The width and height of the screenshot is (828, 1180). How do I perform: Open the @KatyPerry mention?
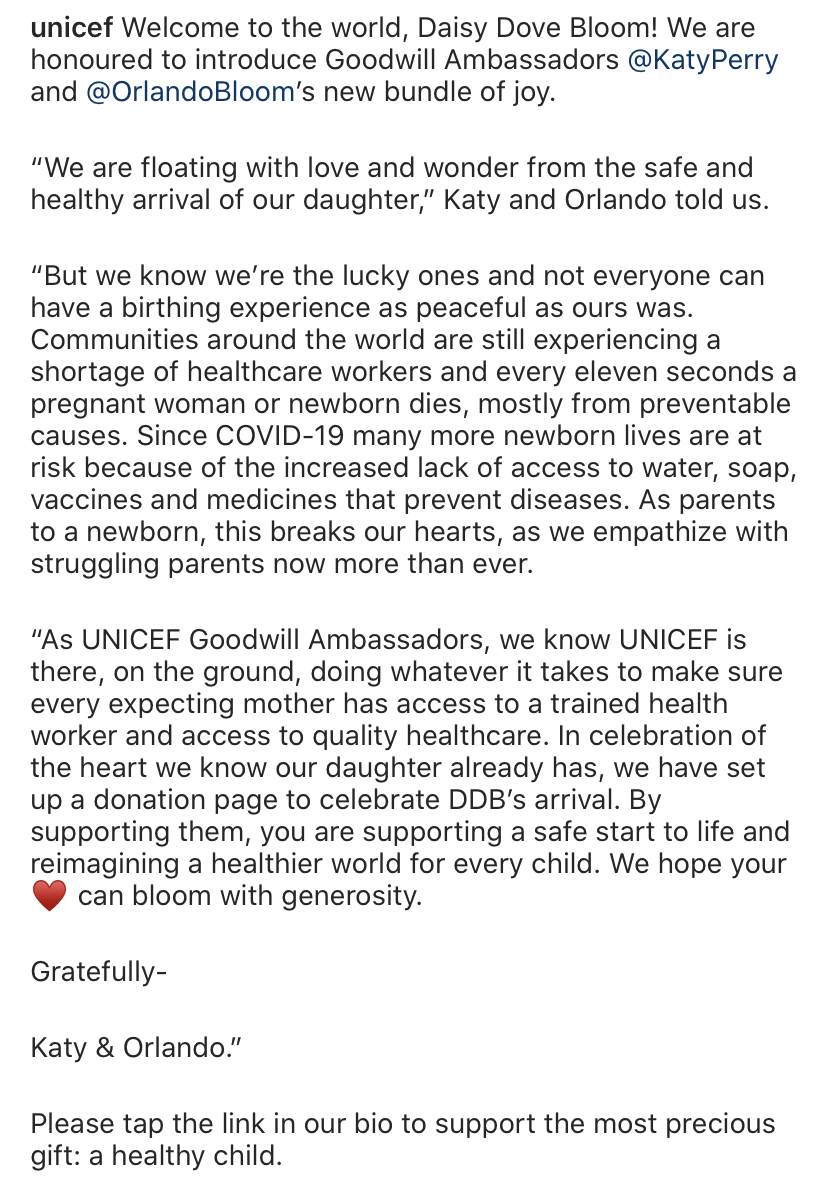(703, 60)
